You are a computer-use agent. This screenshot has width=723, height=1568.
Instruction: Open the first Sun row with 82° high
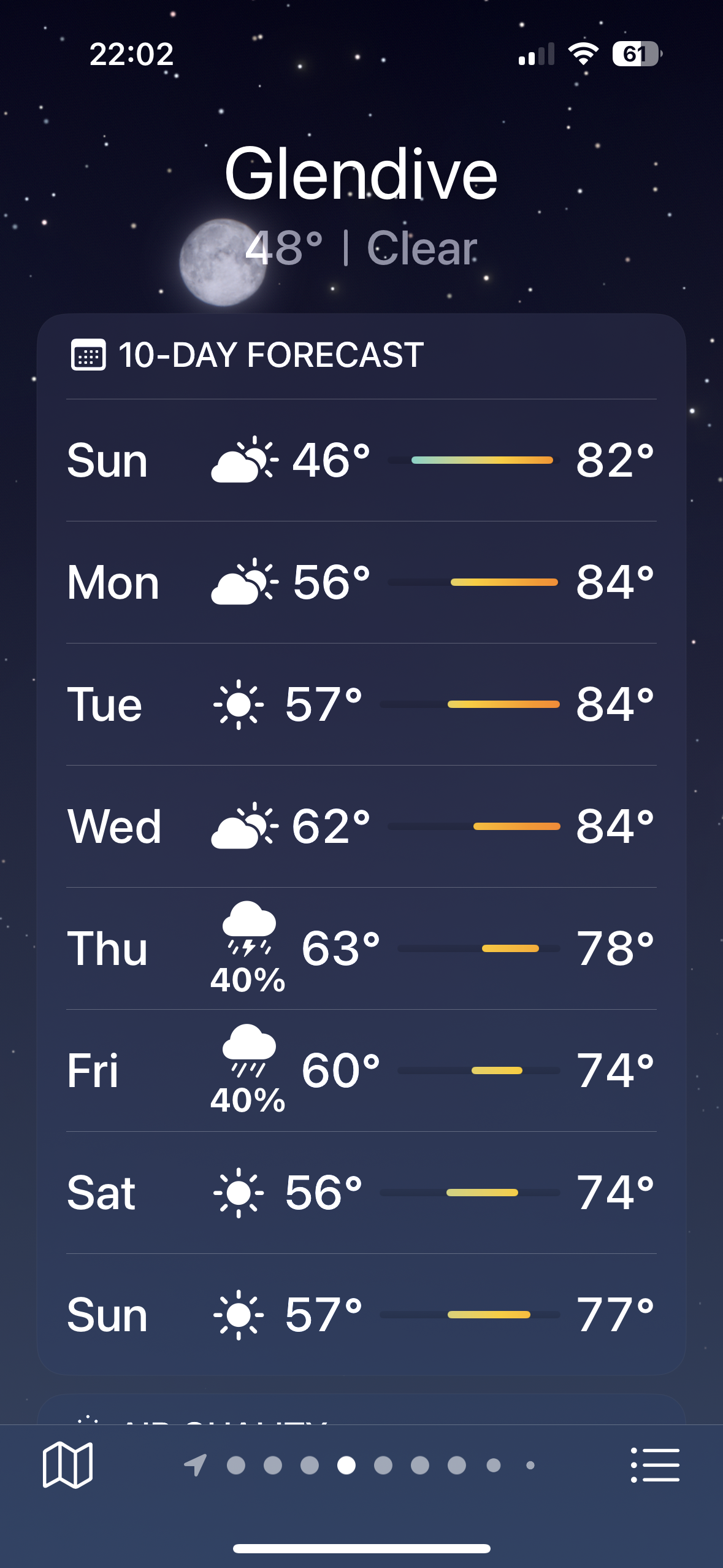coord(361,460)
